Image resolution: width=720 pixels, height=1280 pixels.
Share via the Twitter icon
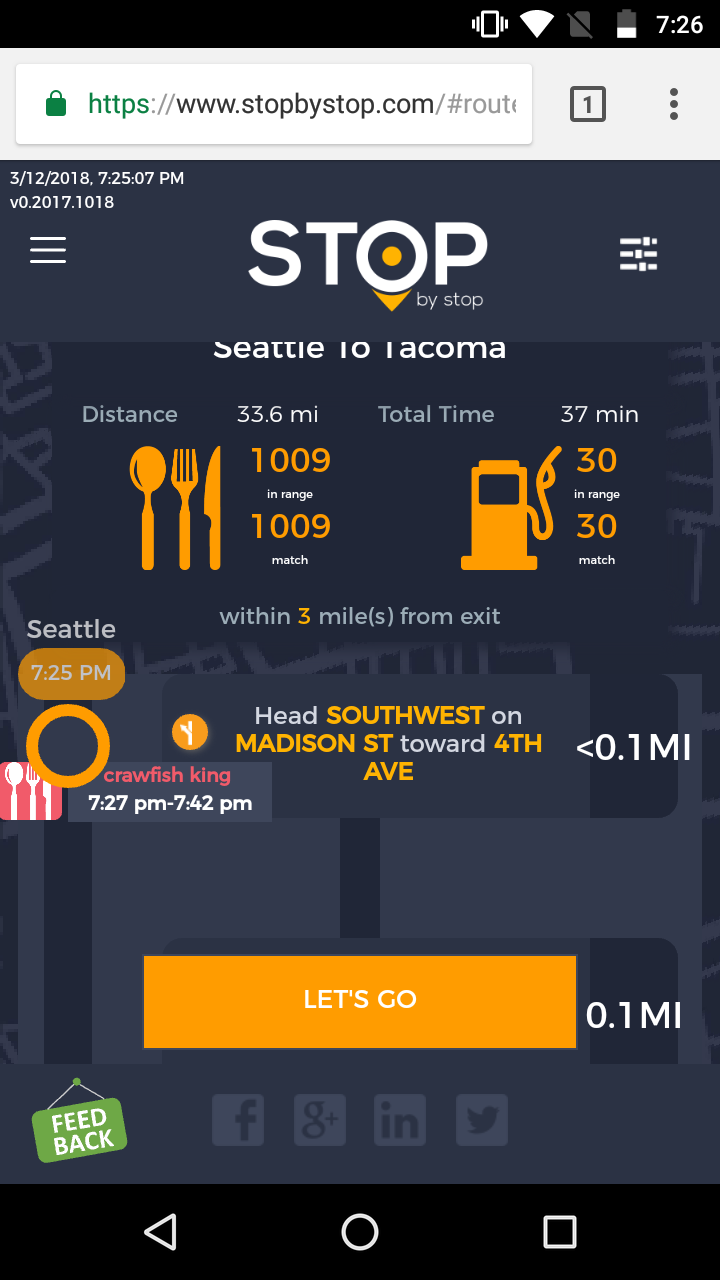[x=482, y=1120]
